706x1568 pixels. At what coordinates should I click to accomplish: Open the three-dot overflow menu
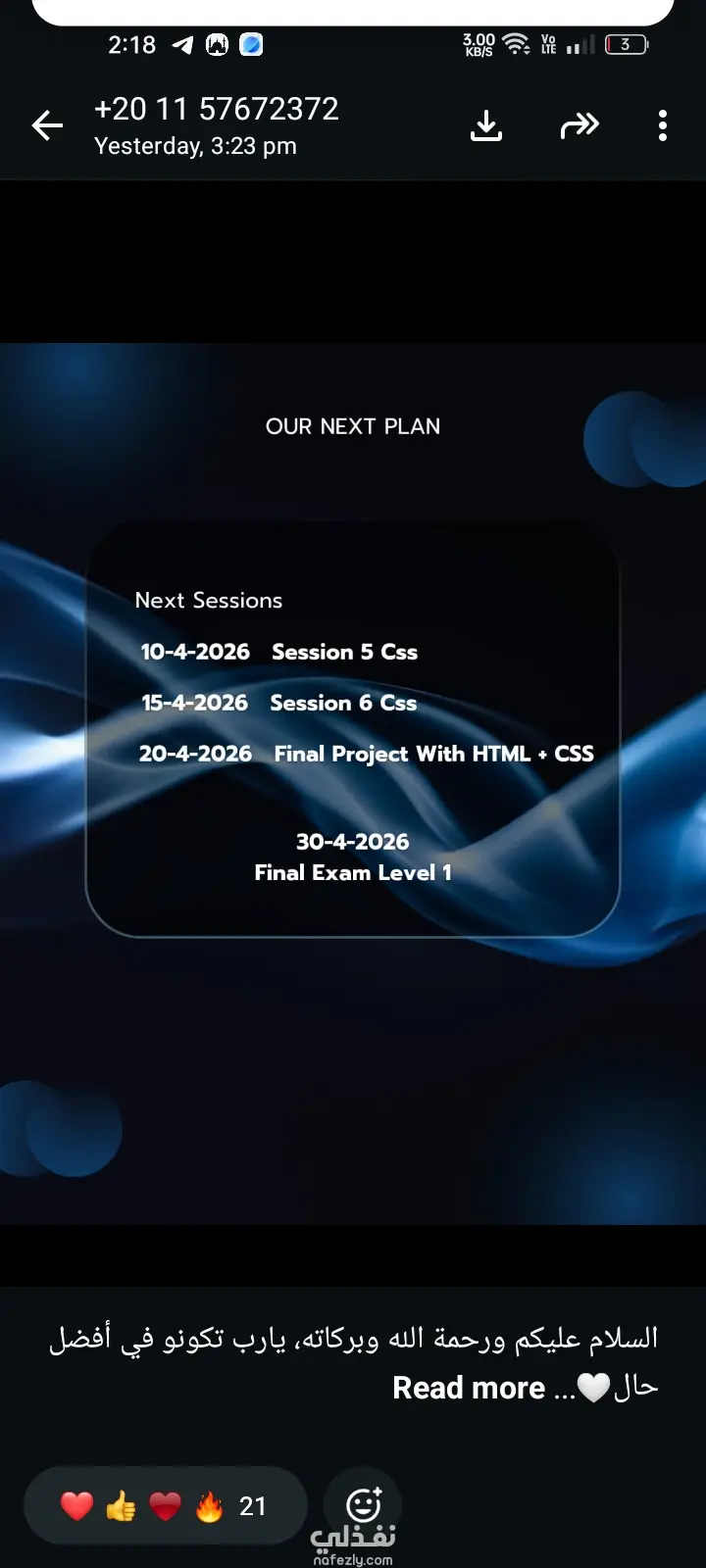[663, 125]
